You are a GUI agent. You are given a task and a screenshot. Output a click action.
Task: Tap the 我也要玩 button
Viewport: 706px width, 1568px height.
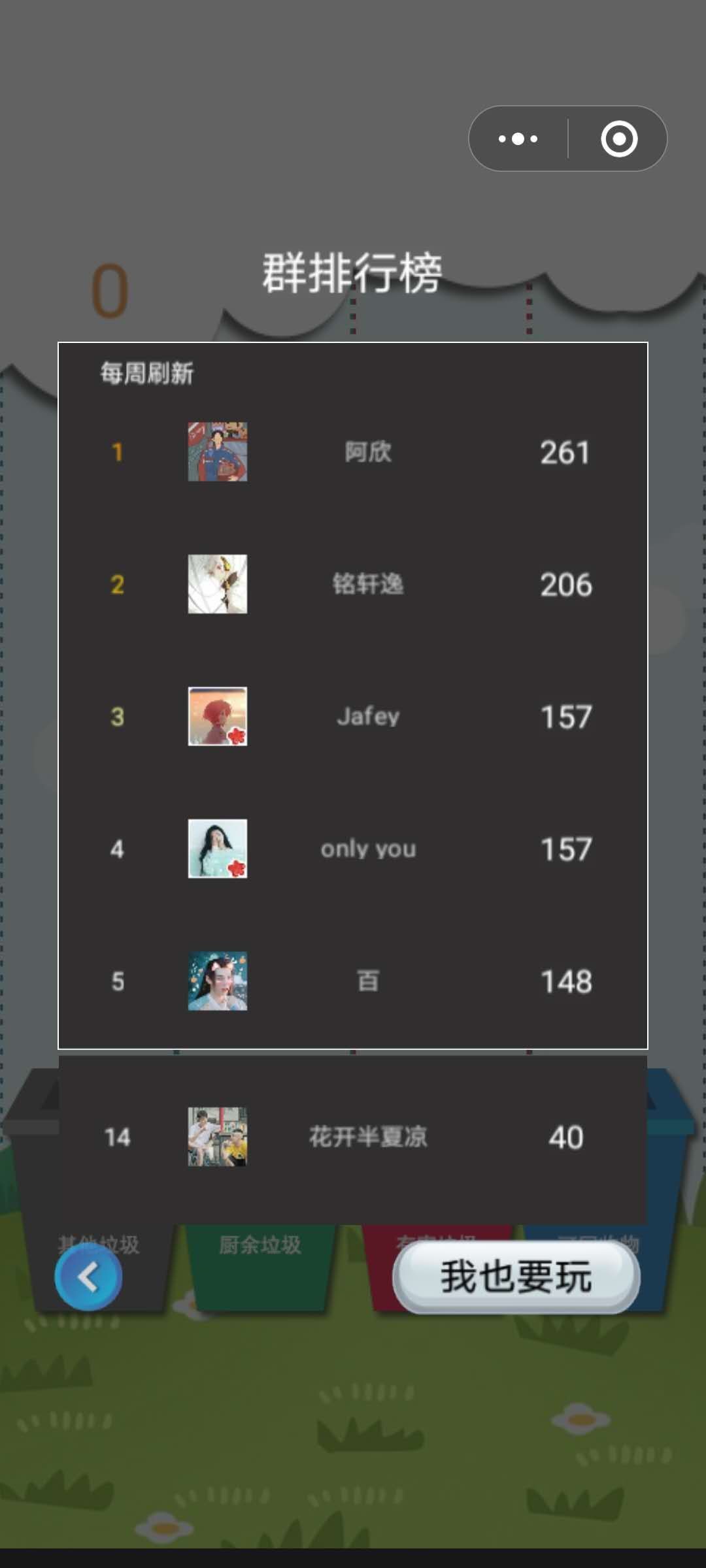[516, 1277]
